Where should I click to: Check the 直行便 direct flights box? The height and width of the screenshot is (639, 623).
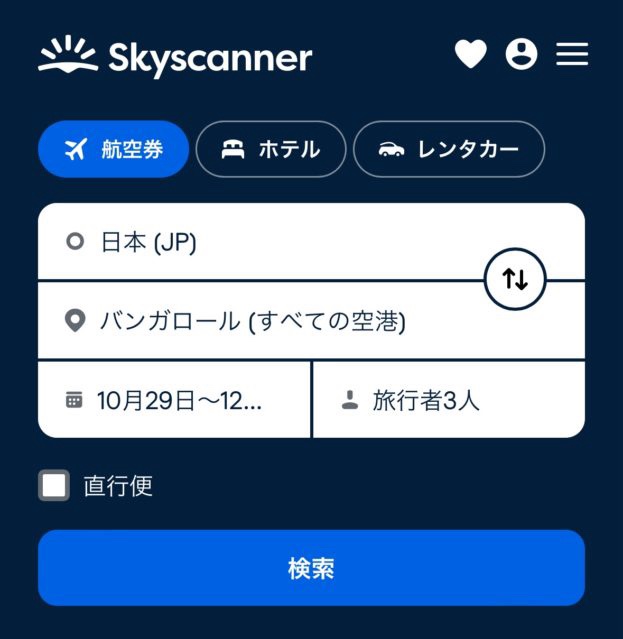54,486
